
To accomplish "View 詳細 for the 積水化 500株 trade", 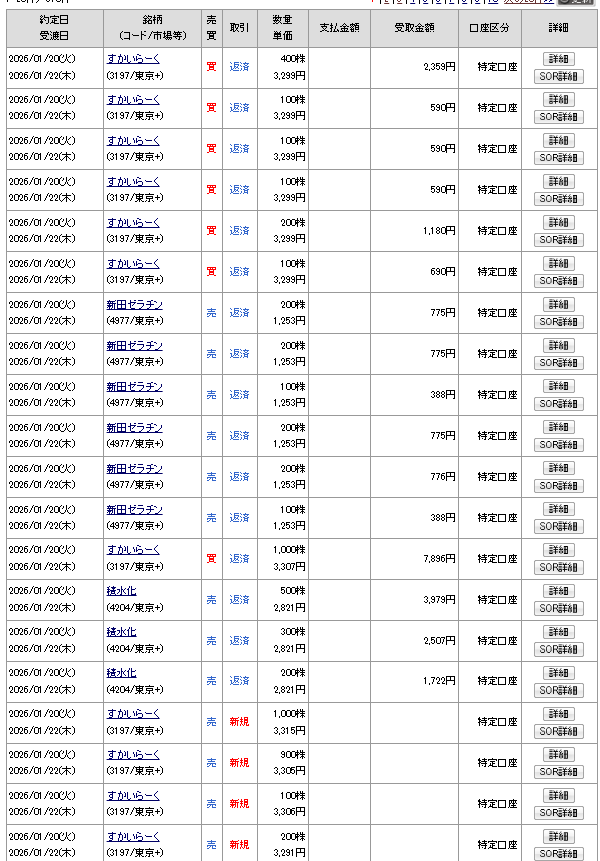I will click(559, 591).
